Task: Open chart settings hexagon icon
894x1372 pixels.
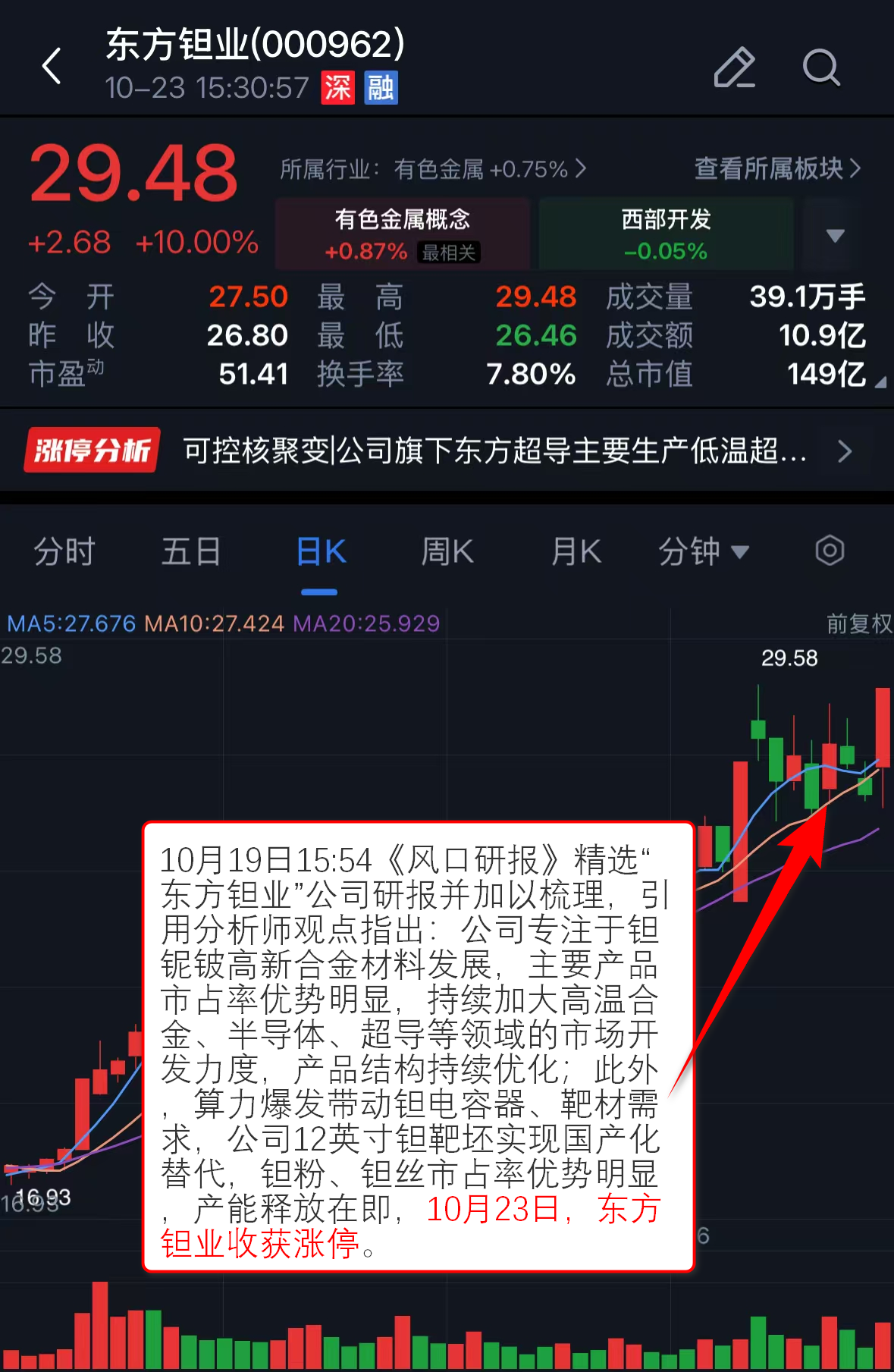Action: (x=830, y=551)
